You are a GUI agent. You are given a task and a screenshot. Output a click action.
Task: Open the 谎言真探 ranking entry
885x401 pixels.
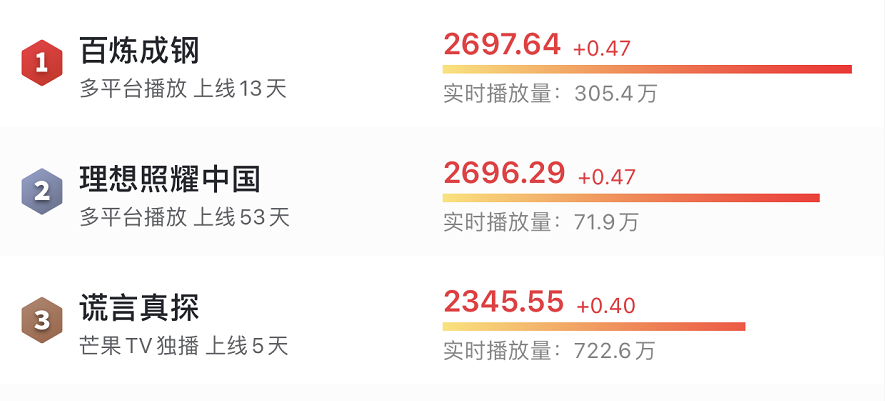point(140,308)
